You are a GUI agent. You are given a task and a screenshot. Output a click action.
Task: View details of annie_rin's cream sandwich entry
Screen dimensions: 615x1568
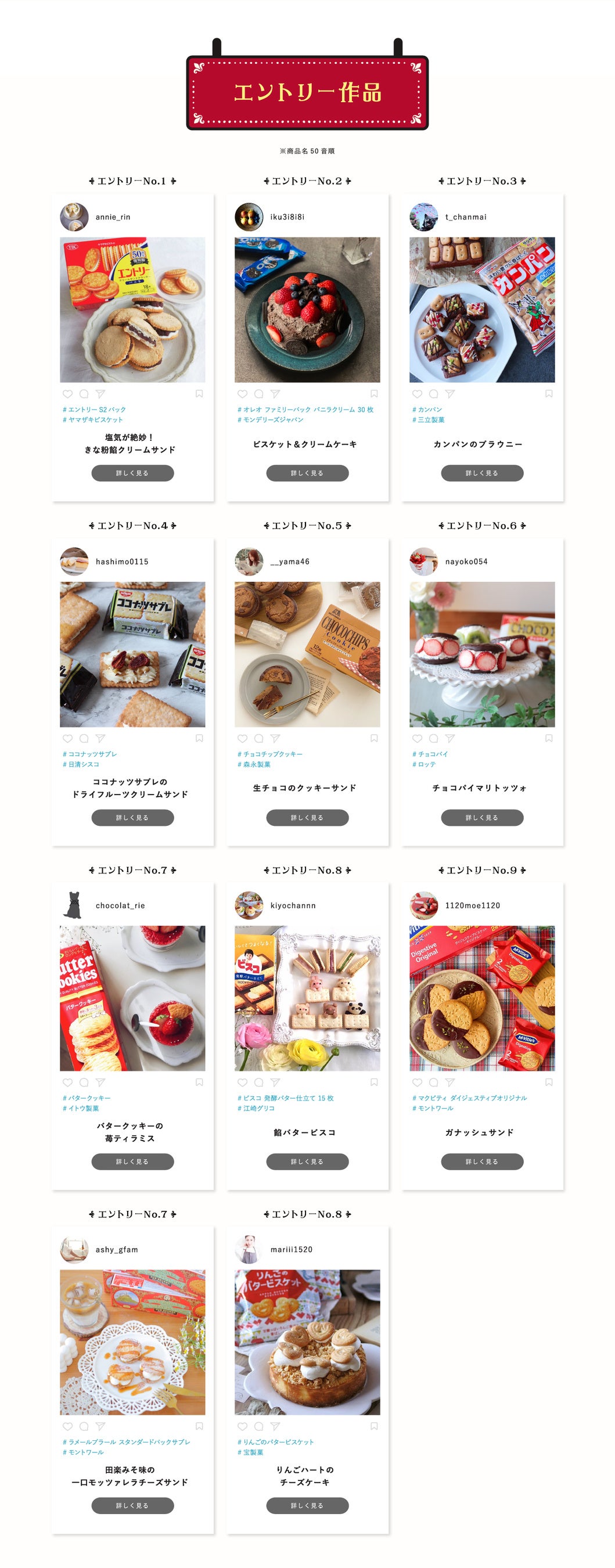click(132, 473)
